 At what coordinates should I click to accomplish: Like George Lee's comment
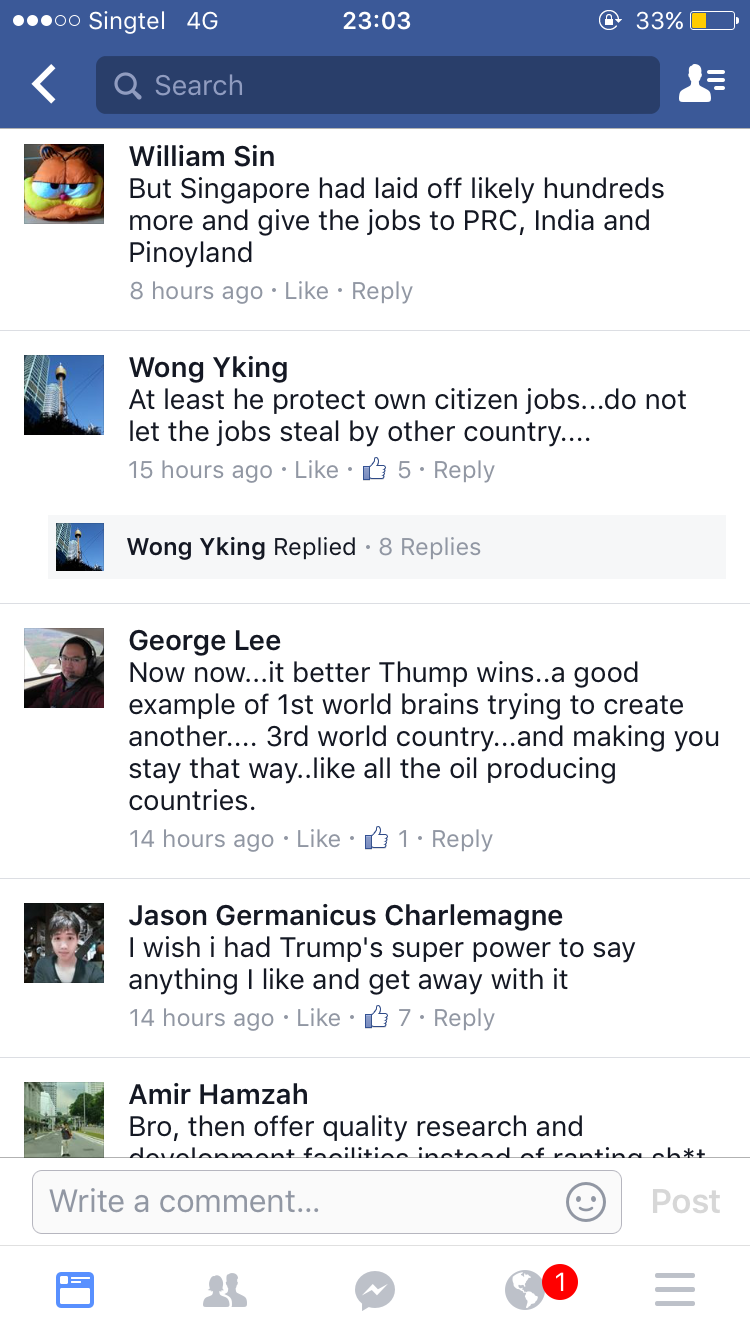click(318, 839)
